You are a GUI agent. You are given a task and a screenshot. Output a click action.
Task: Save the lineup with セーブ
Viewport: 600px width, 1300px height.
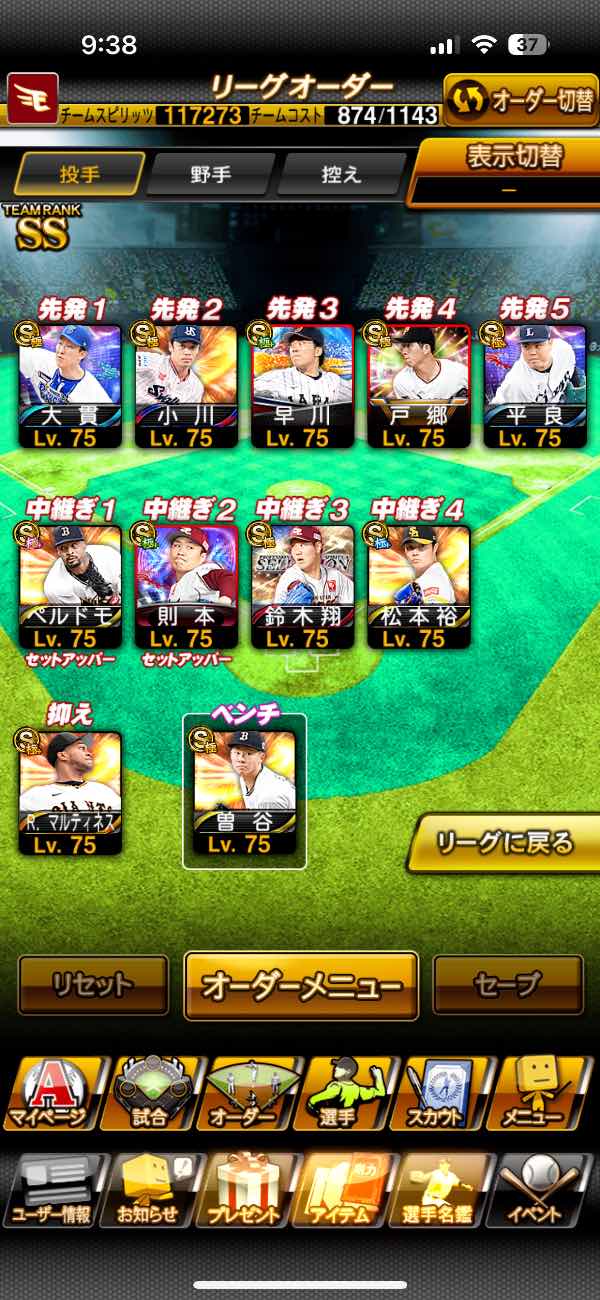pyautogui.click(x=508, y=984)
